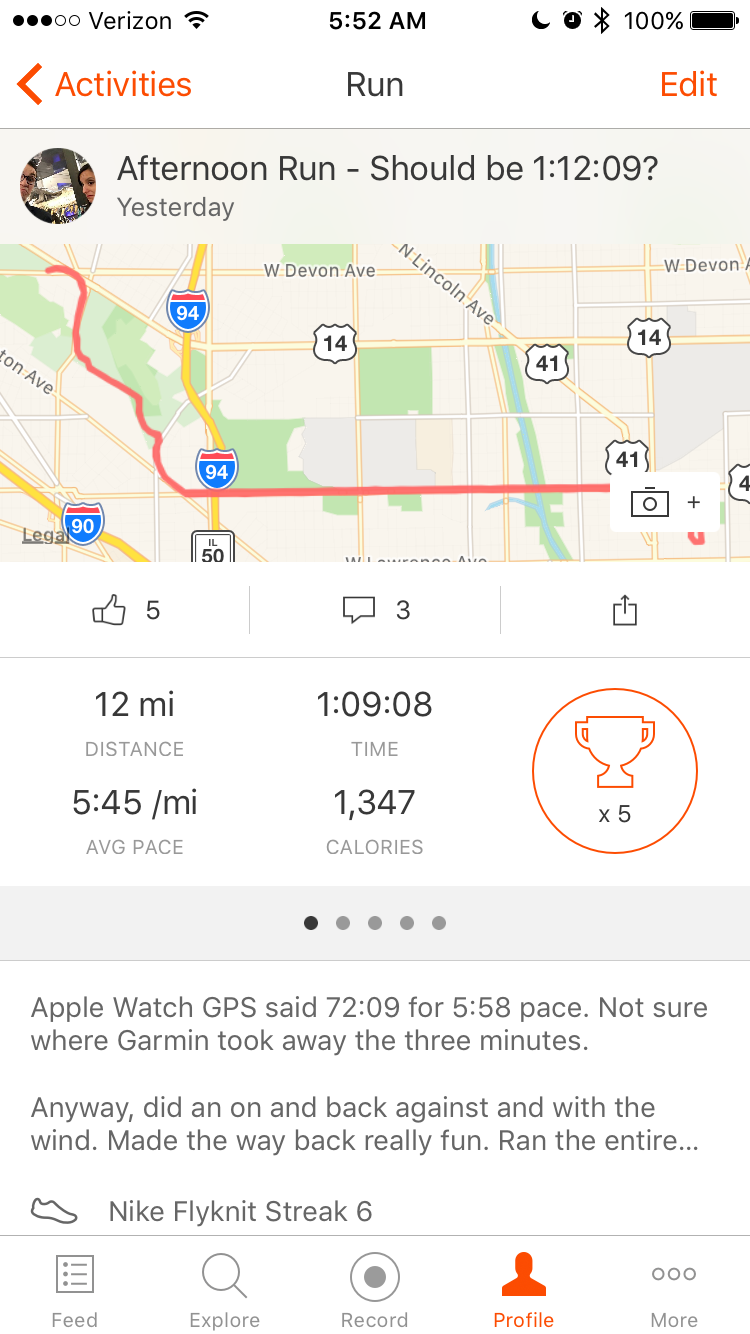Open the athlete's profile photo
This screenshot has width=750, height=1334.
[x=59, y=186]
